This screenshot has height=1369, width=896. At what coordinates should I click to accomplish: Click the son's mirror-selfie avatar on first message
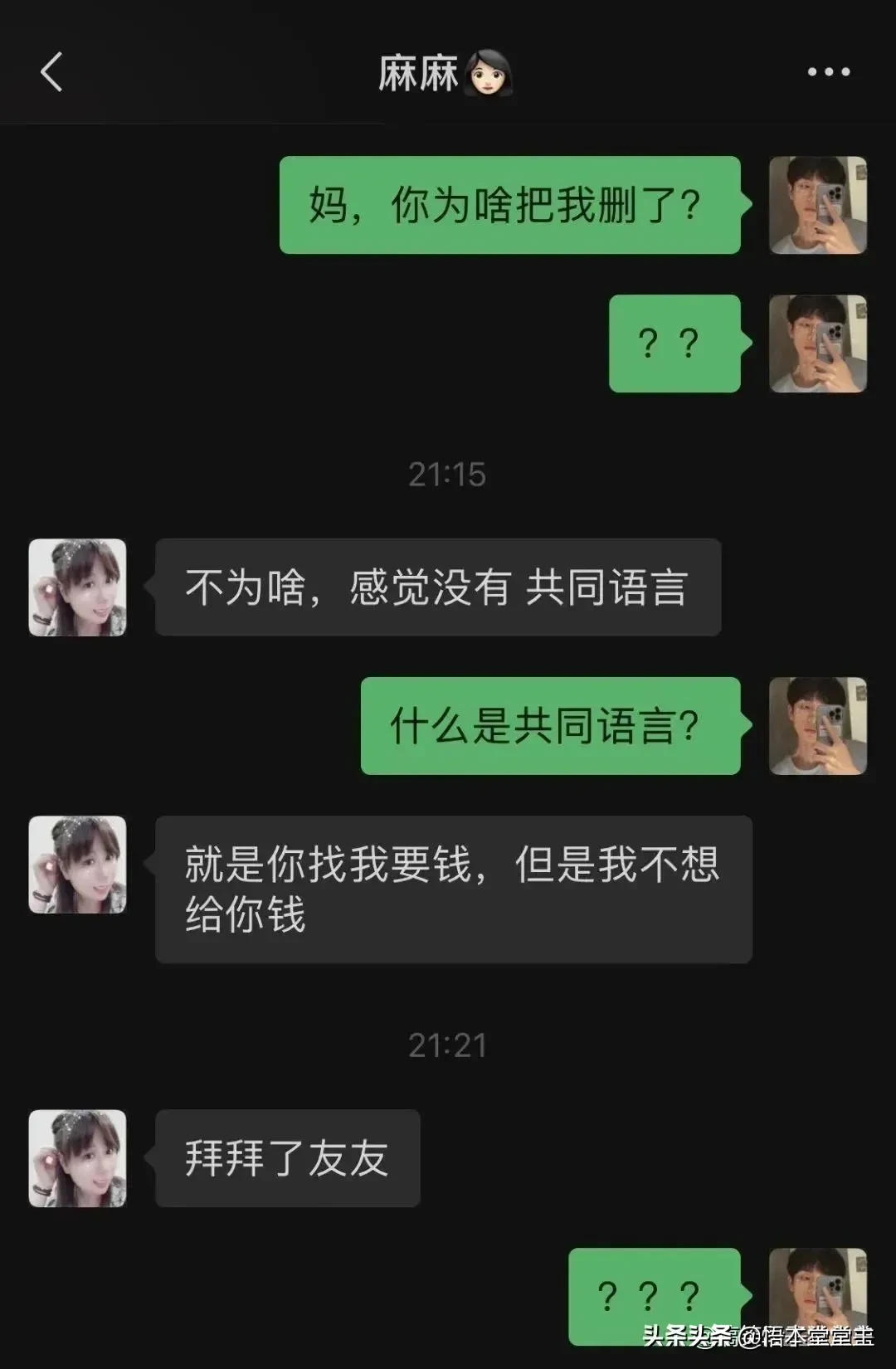(819, 205)
